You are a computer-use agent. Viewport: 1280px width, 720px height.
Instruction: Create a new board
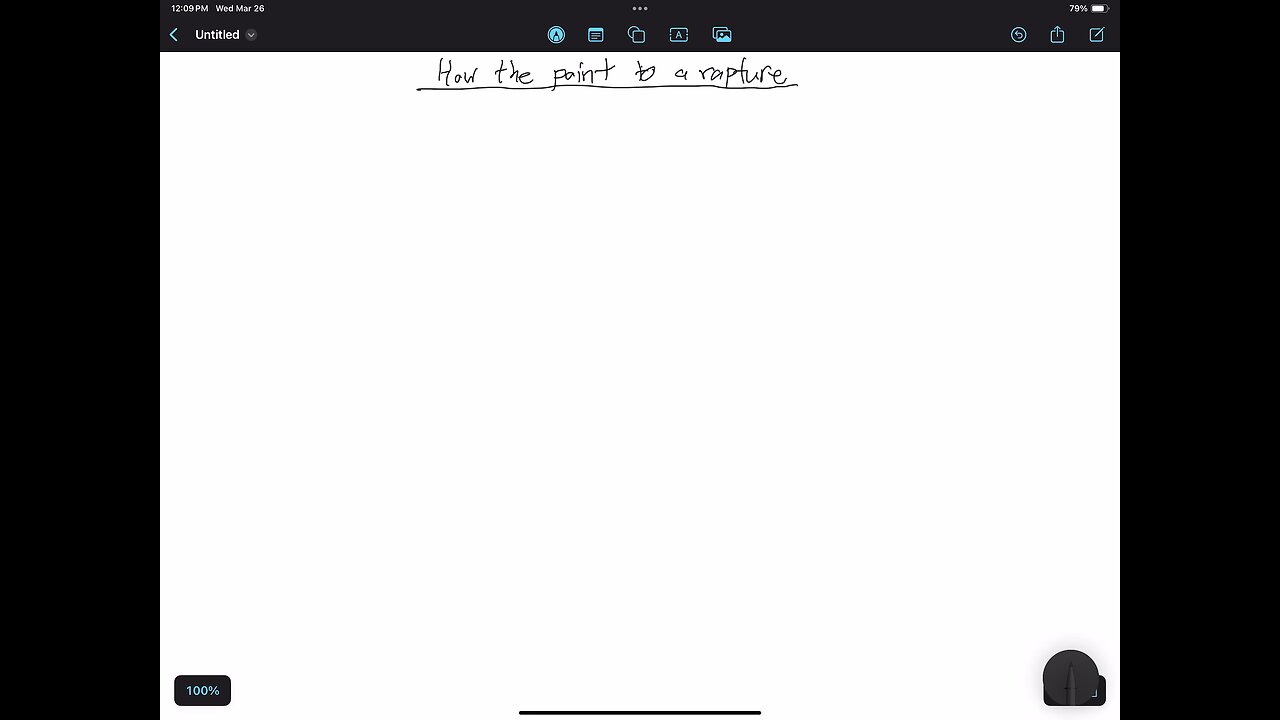pyautogui.click(x=1096, y=35)
